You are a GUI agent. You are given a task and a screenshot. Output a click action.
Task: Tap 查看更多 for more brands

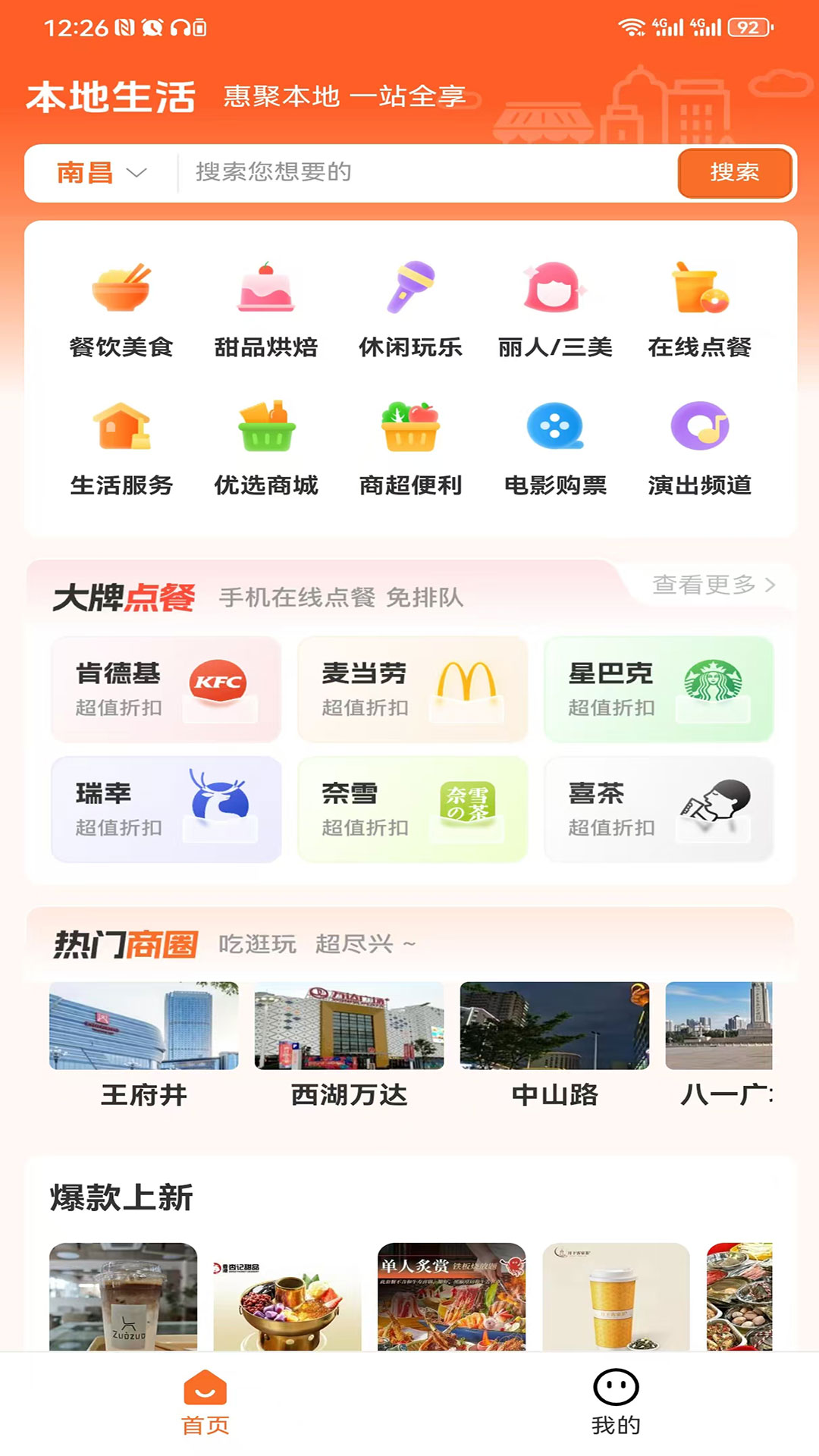713,585
